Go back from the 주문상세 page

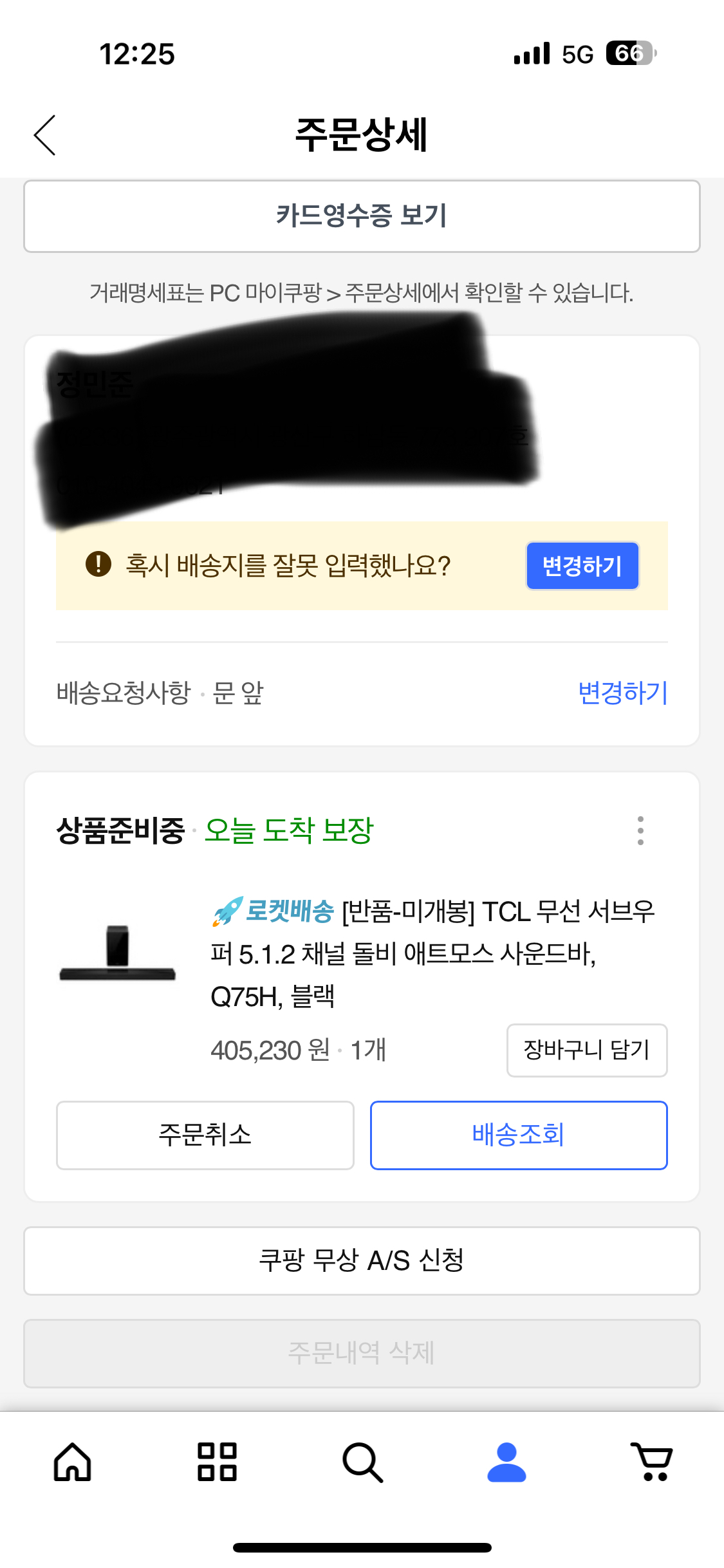coord(45,135)
